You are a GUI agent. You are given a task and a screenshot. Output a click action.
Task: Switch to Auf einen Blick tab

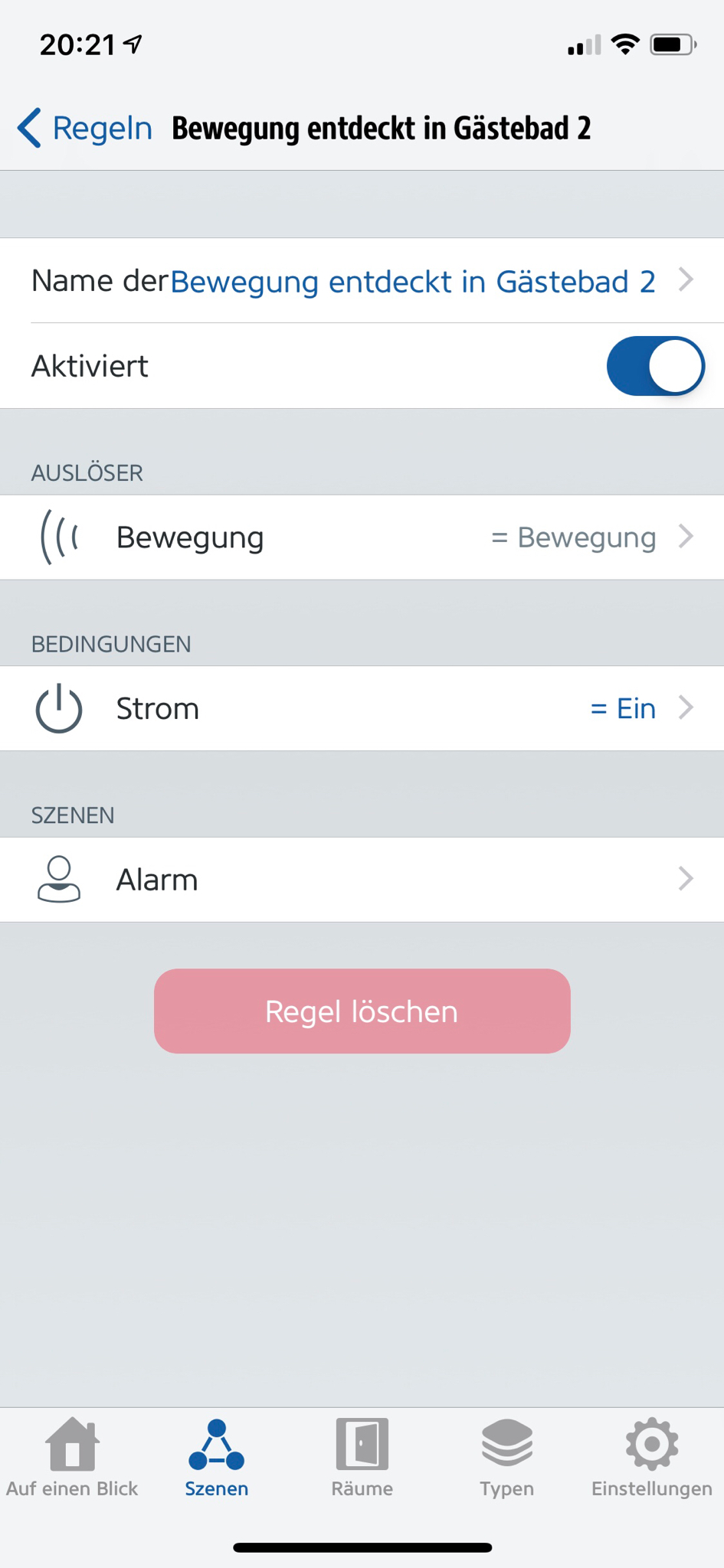pos(72,1458)
